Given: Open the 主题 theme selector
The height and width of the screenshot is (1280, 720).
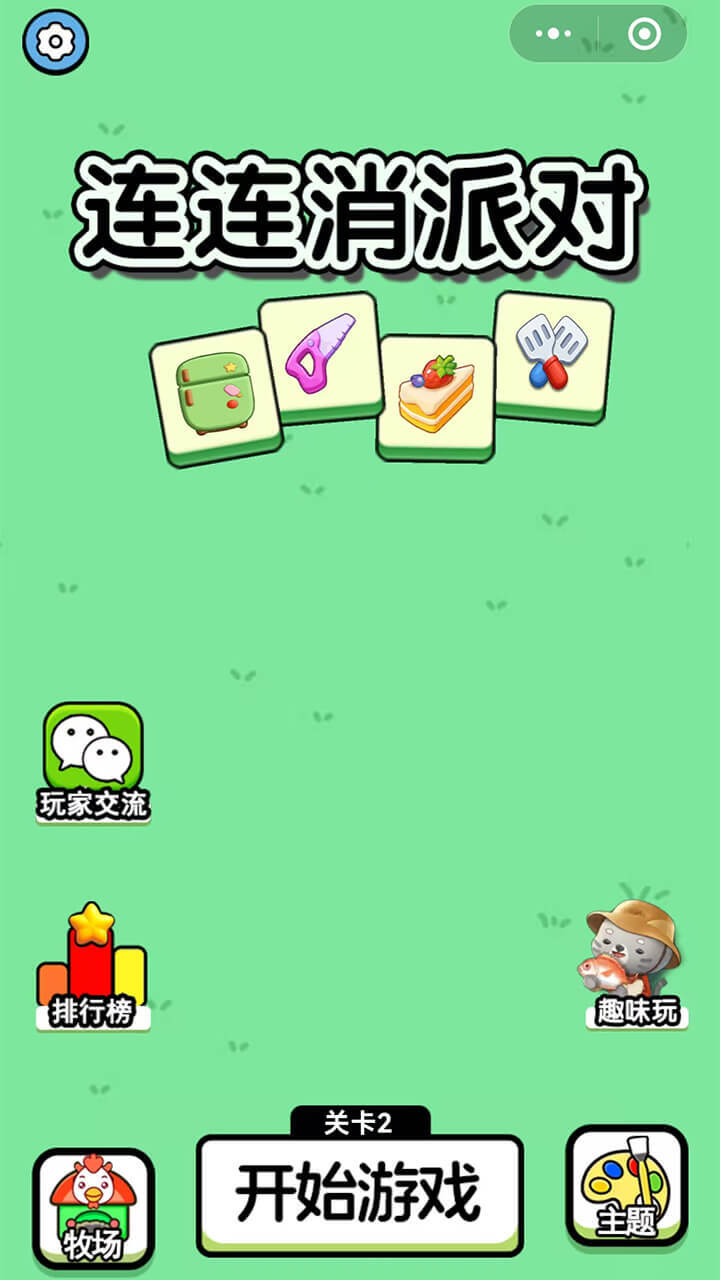Looking at the screenshot, I should pyautogui.click(x=627, y=1187).
